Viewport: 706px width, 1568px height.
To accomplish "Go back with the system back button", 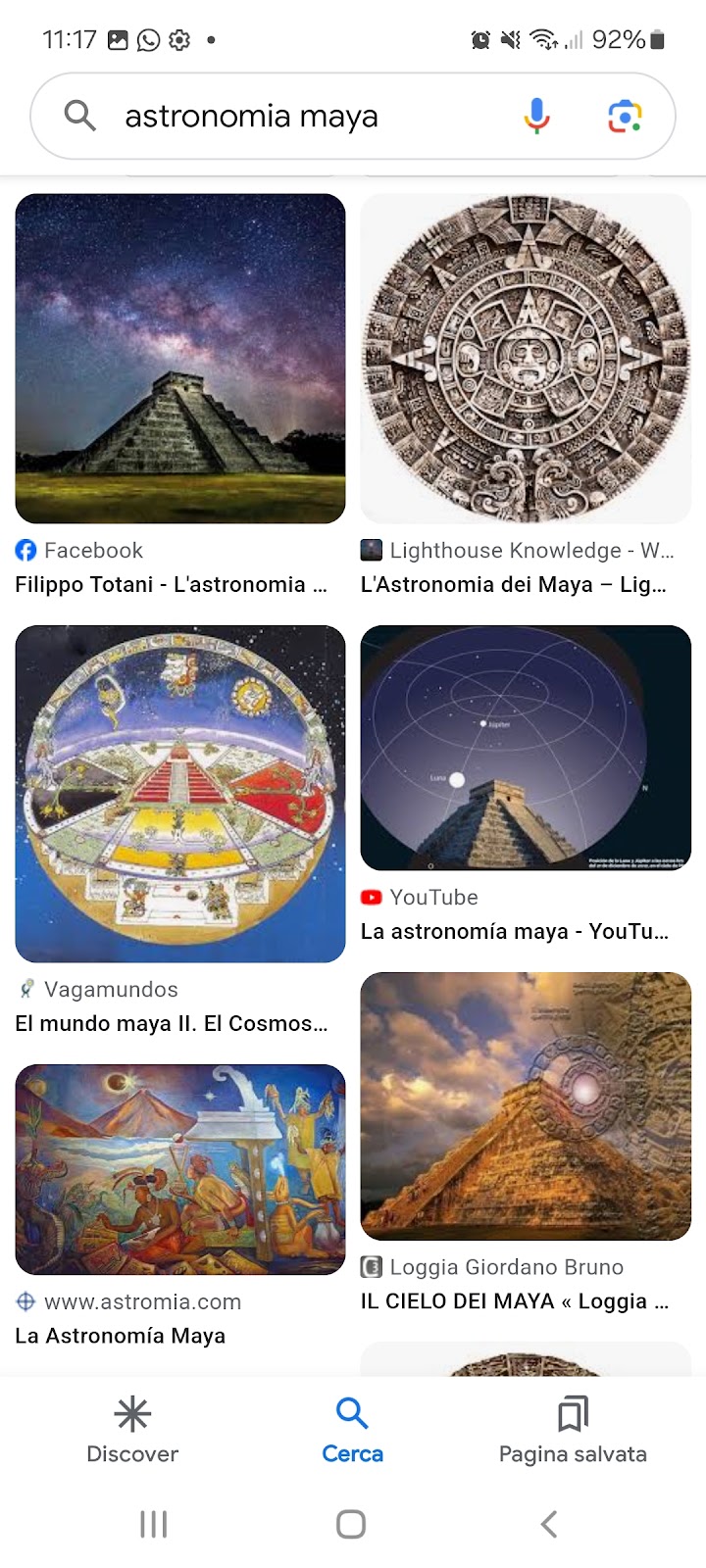I will (x=549, y=1524).
